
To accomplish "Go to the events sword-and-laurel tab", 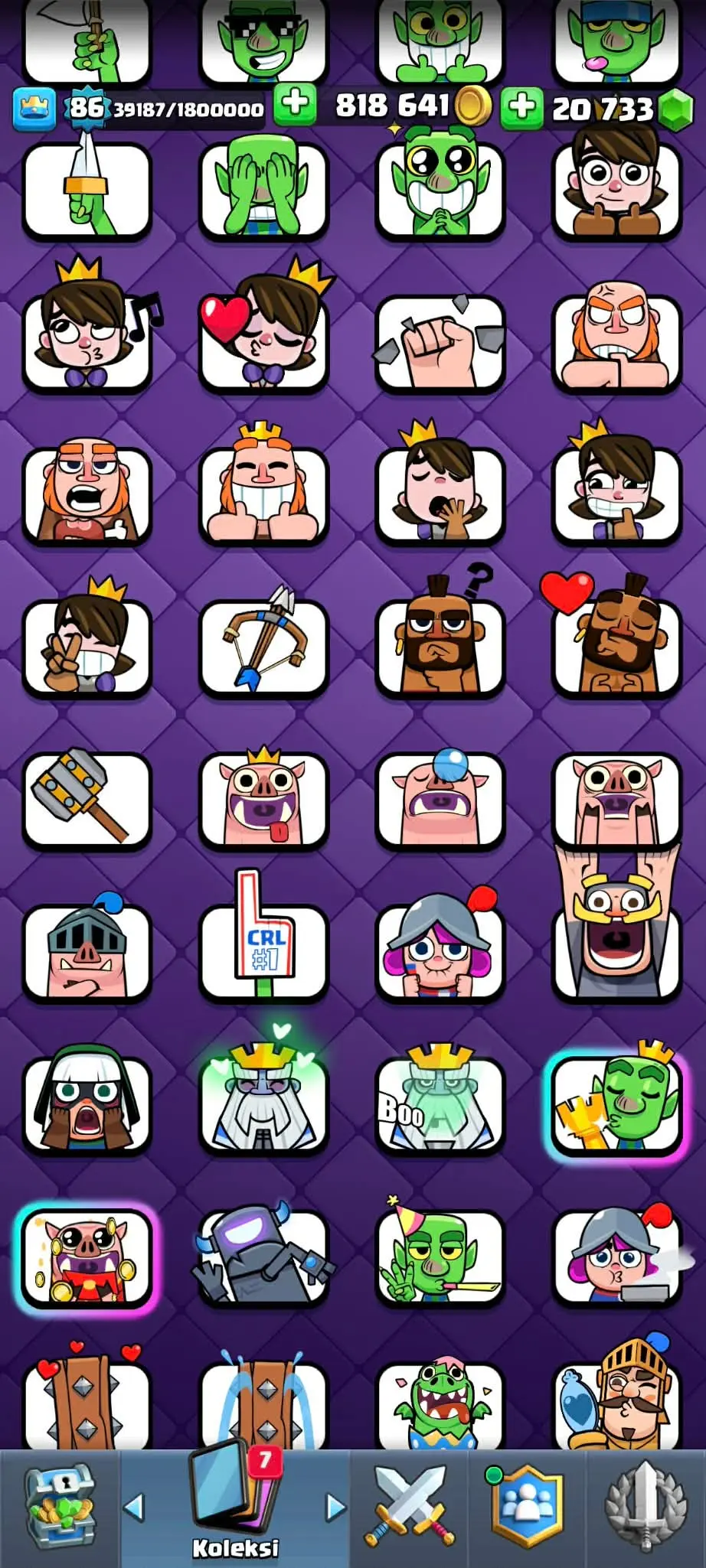I will click(645, 1506).
